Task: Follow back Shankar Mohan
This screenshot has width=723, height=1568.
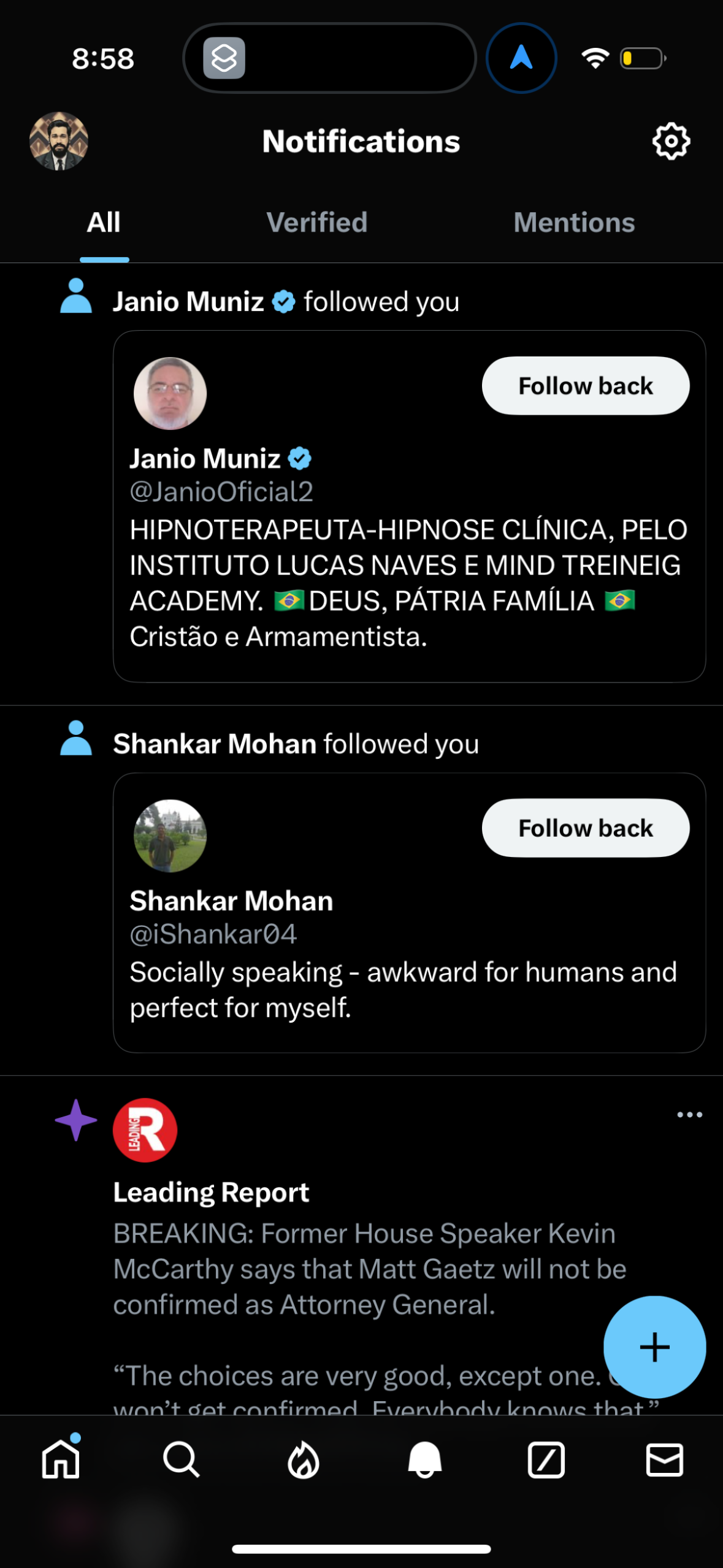Action: (584, 828)
